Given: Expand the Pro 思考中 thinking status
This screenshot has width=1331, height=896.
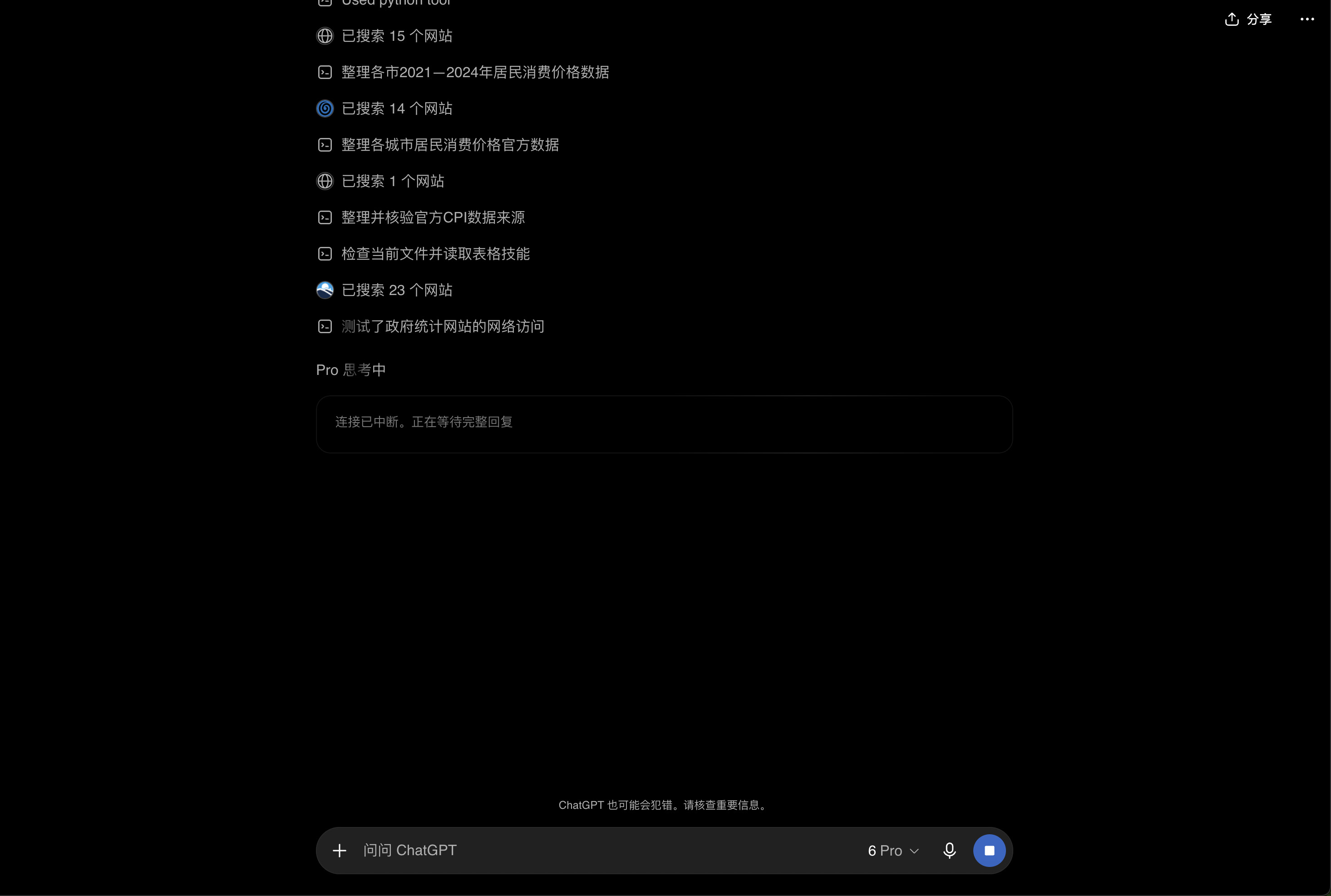Looking at the screenshot, I should pyautogui.click(x=351, y=370).
